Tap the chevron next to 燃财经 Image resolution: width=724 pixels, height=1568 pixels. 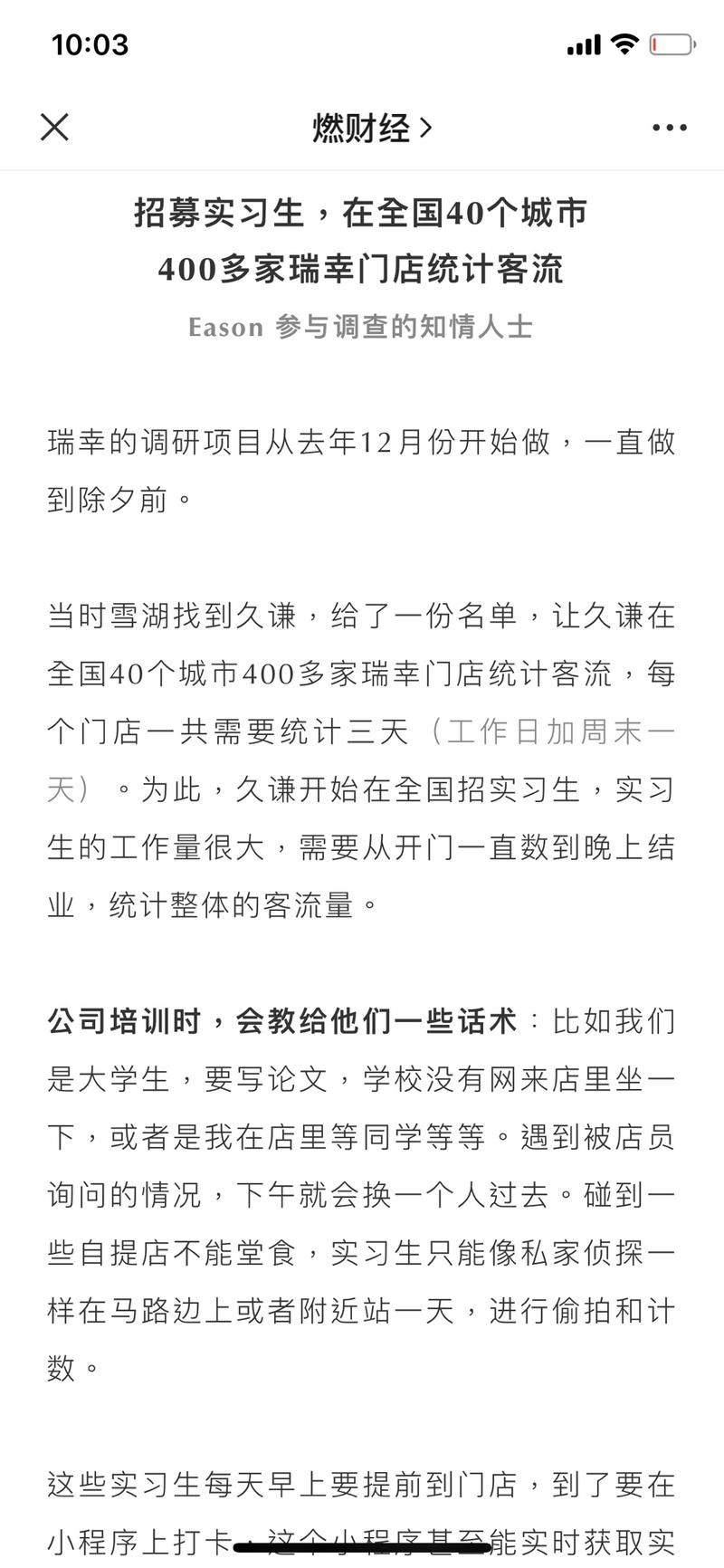425,128
